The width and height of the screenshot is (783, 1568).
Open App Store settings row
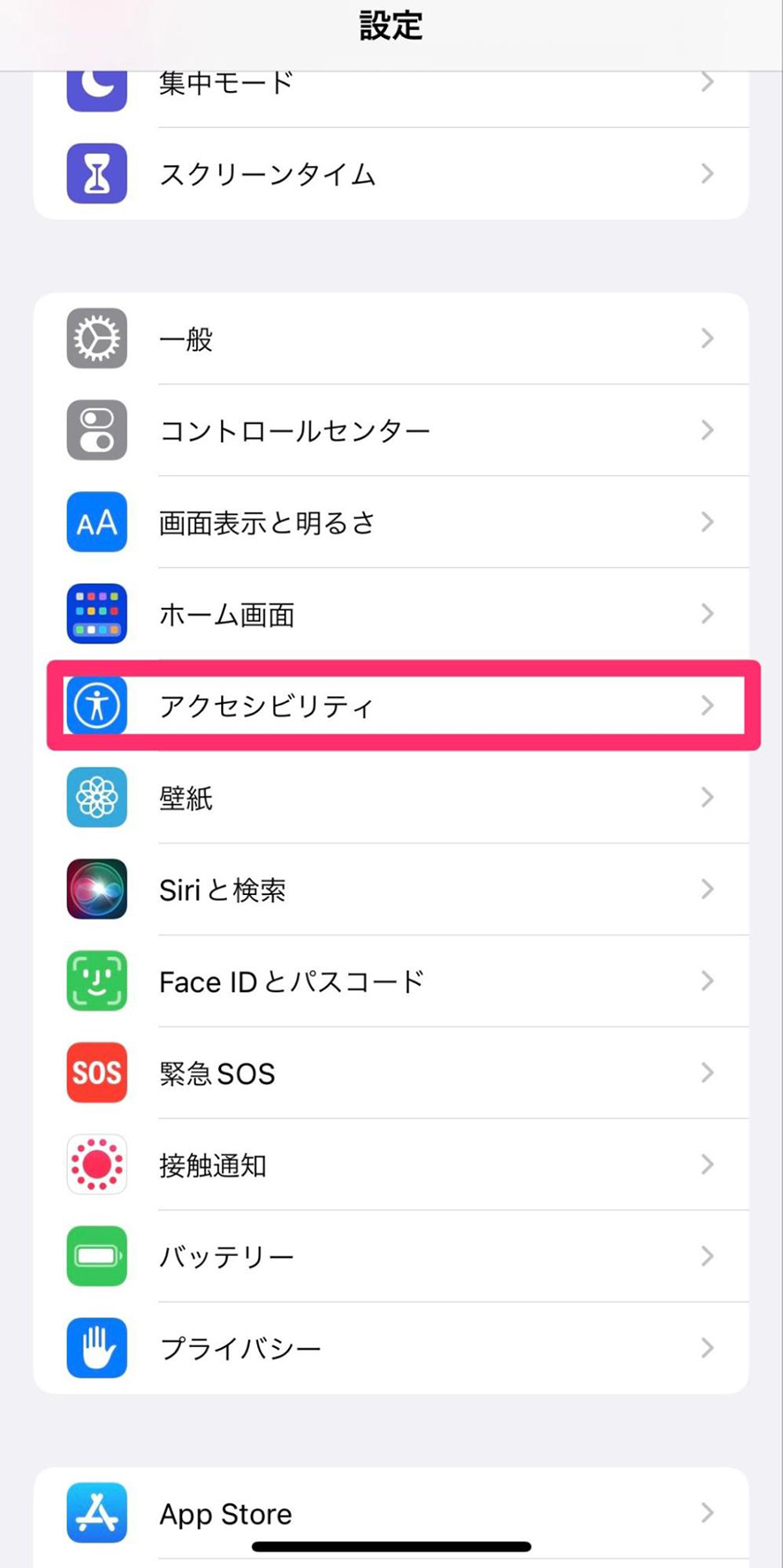click(x=390, y=1513)
